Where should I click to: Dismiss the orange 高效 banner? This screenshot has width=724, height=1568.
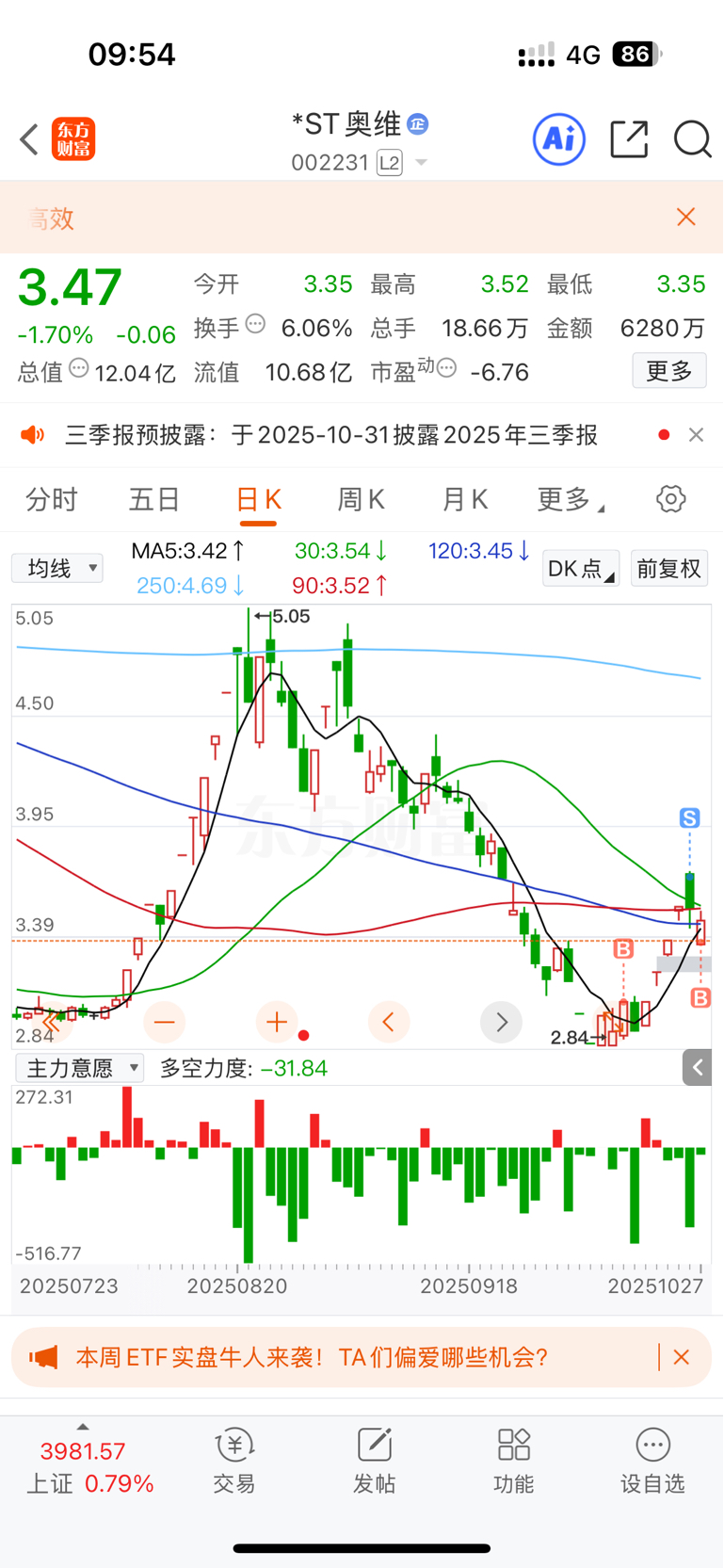pos(686,218)
